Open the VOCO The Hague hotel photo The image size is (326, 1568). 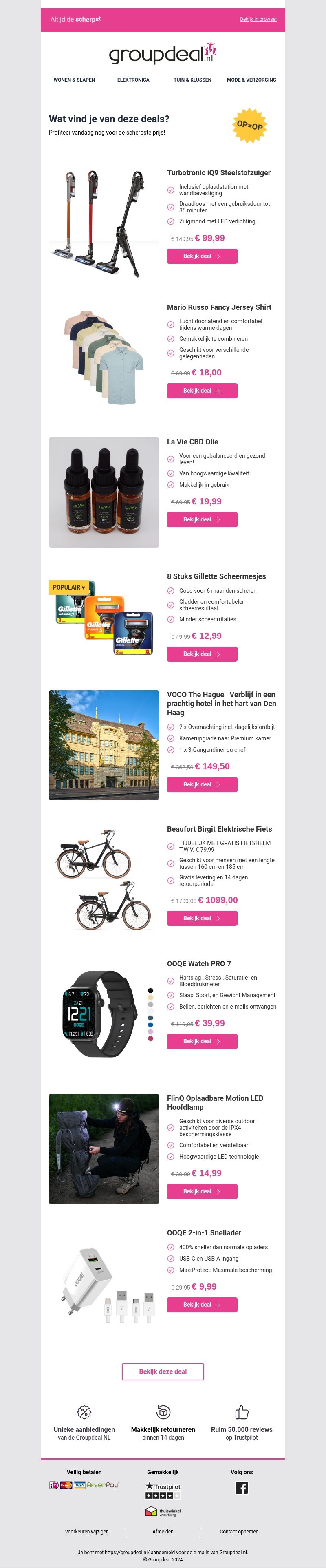coord(104,744)
